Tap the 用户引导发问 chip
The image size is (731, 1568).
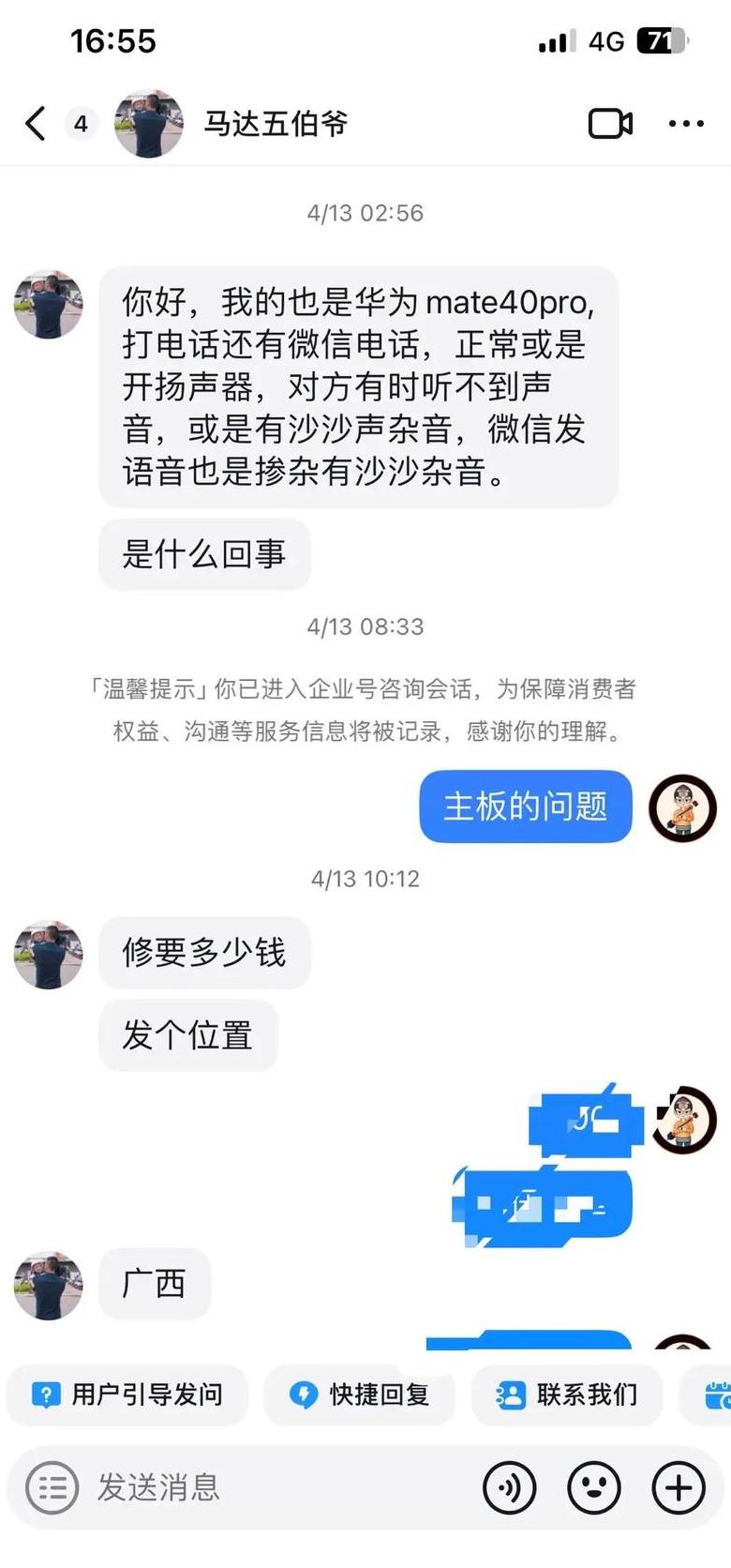point(128,1395)
